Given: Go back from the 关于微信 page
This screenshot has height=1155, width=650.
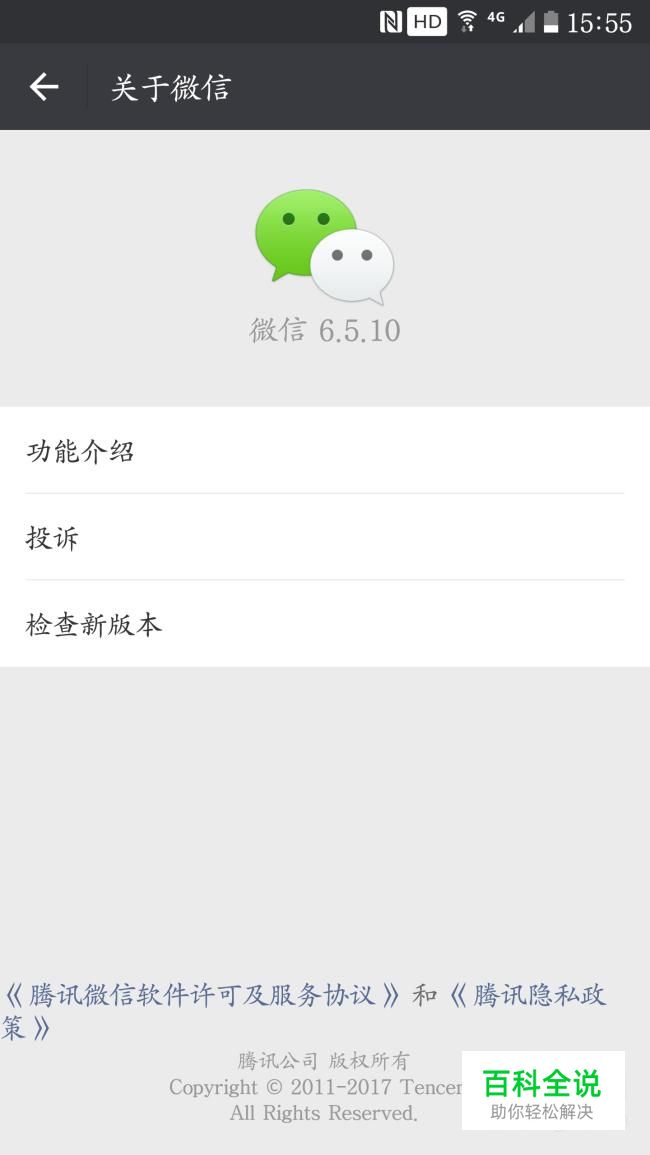Looking at the screenshot, I should pyautogui.click(x=44, y=87).
